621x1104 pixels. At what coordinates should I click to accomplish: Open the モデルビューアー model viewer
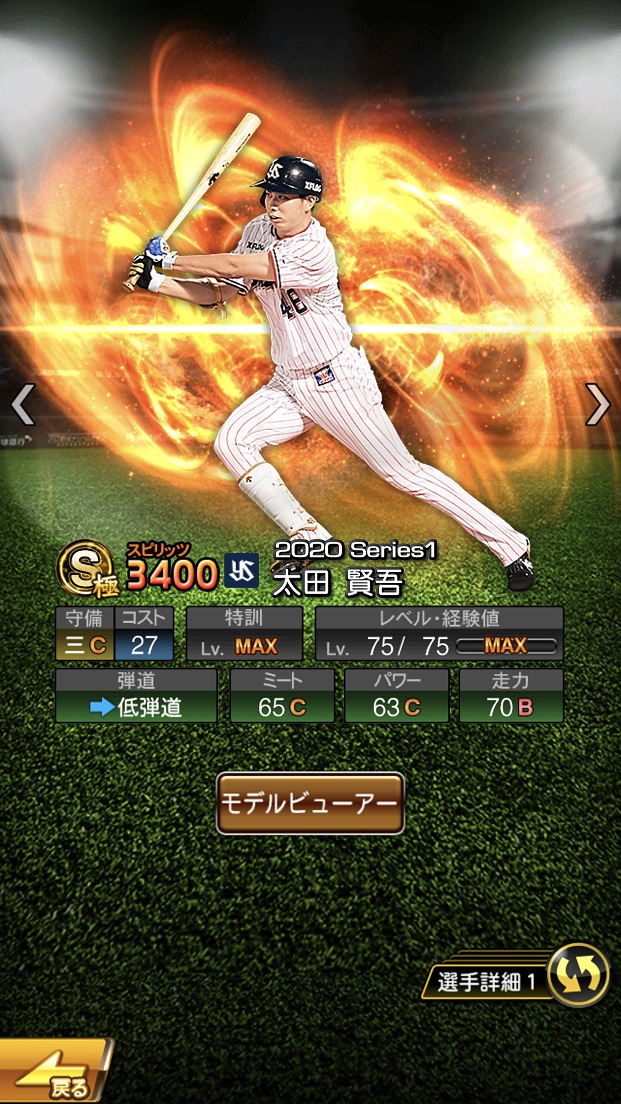coord(310,803)
